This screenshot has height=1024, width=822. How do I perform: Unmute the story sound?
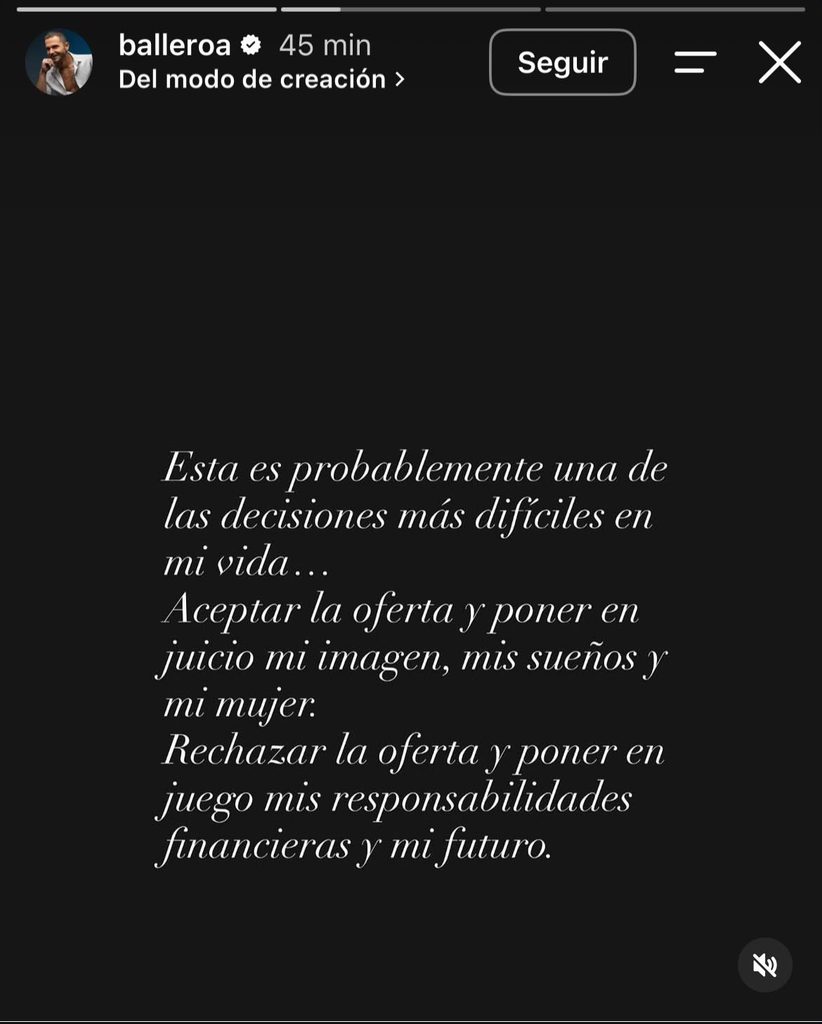click(x=765, y=965)
